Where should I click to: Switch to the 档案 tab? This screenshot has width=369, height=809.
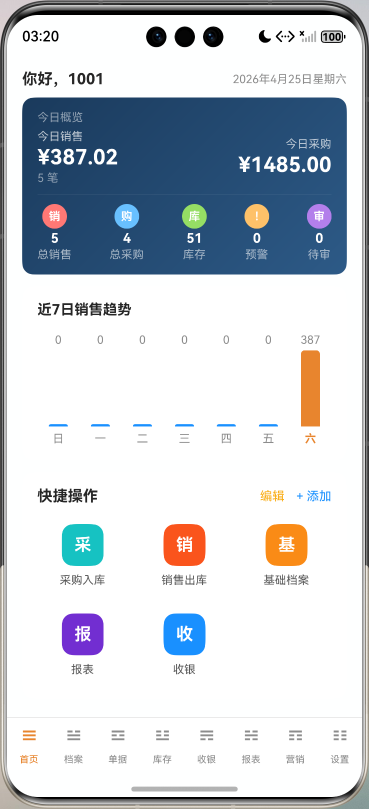[73, 746]
